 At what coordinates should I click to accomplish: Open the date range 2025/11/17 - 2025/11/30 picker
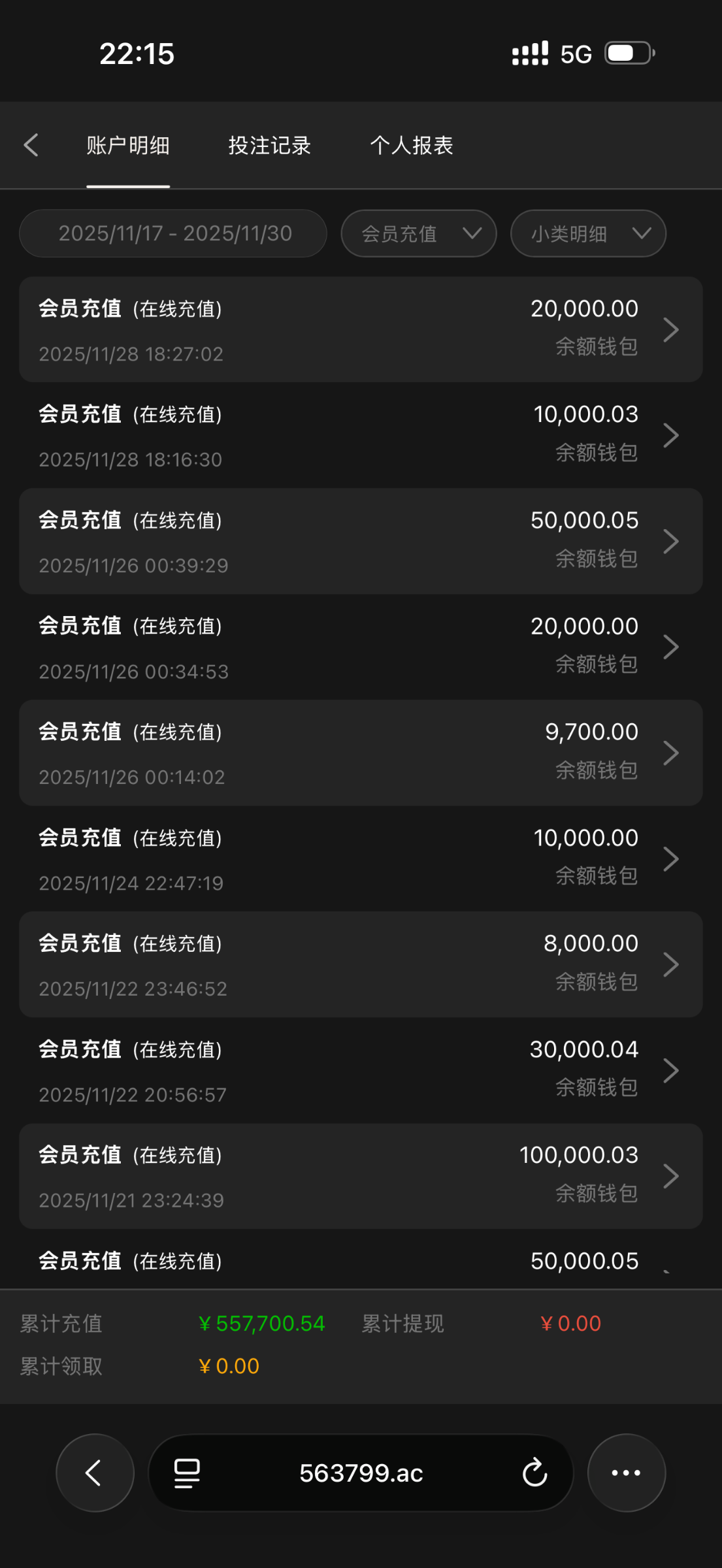pyautogui.click(x=173, y=233)
